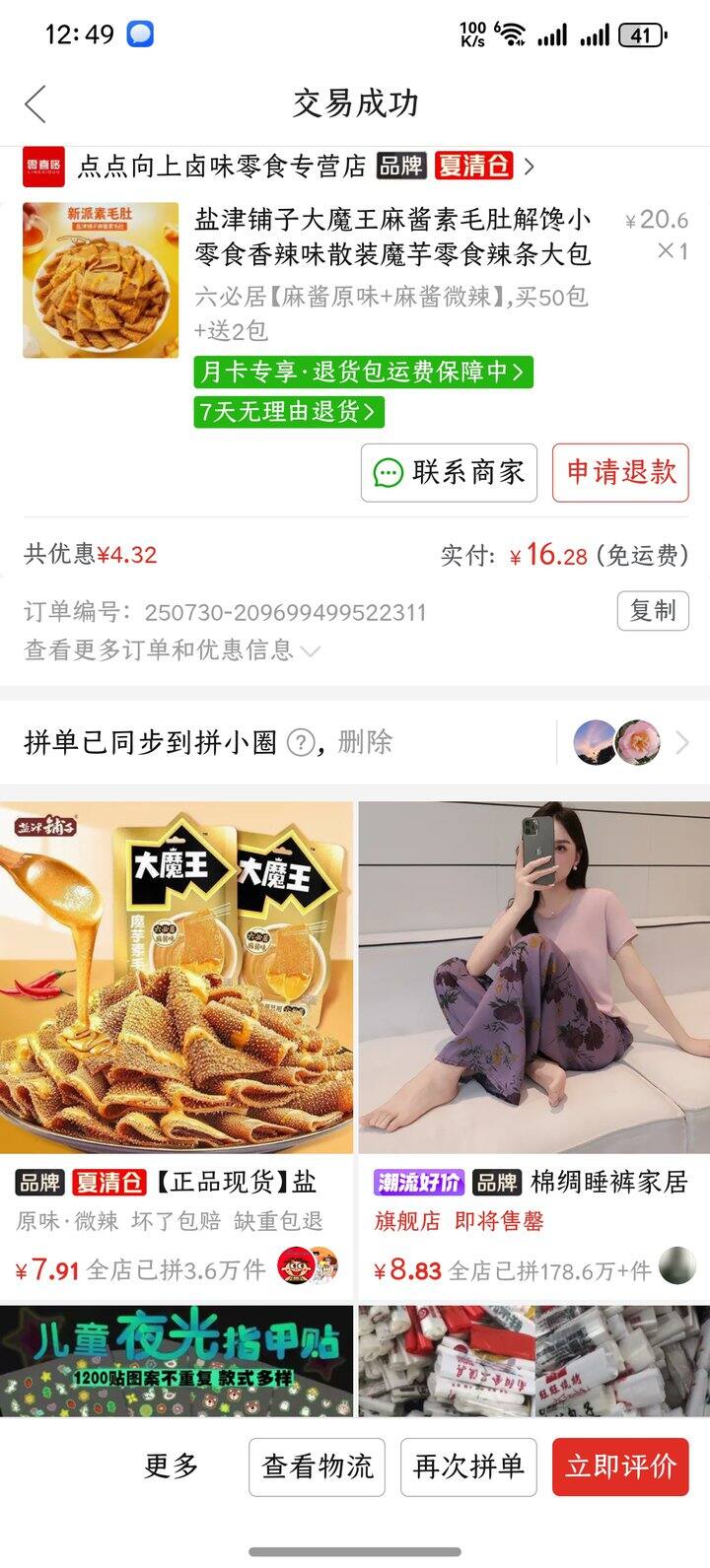Image resolution: width=710 pixels, height=1568 pixels.
Task: View 月卡专享 退货包运费 guarantee details
Action: 363,373
